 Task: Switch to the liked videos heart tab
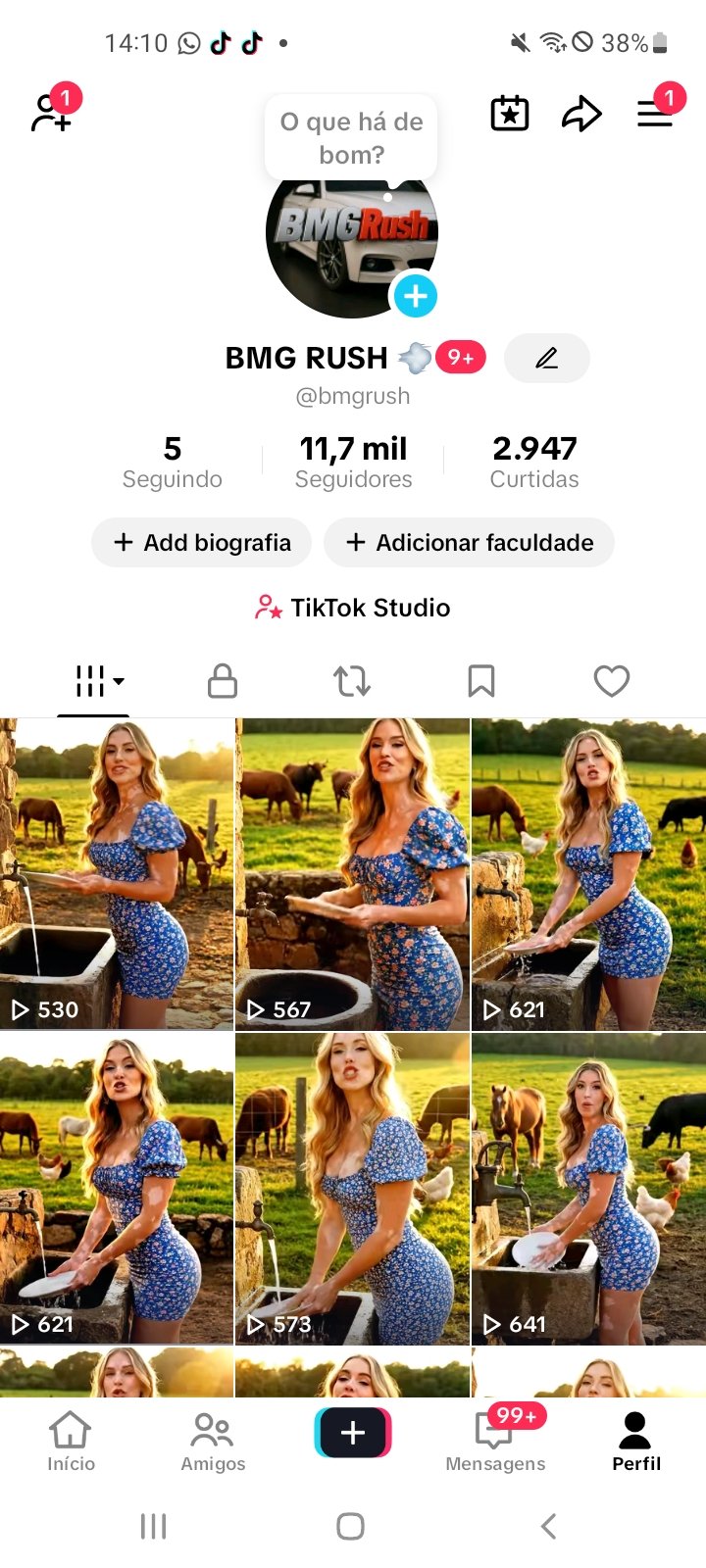point(611,681)
